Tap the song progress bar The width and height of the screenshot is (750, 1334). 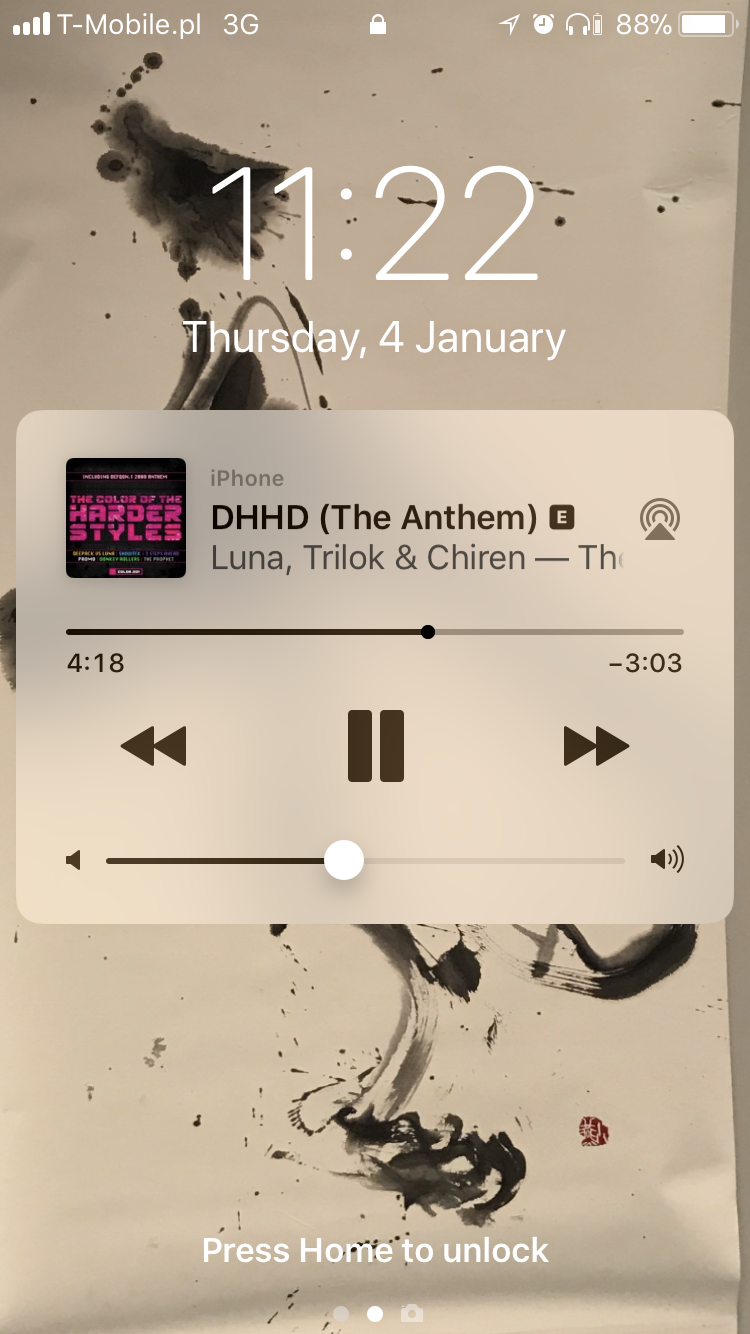pyautogui.click(x=374, y=632)
